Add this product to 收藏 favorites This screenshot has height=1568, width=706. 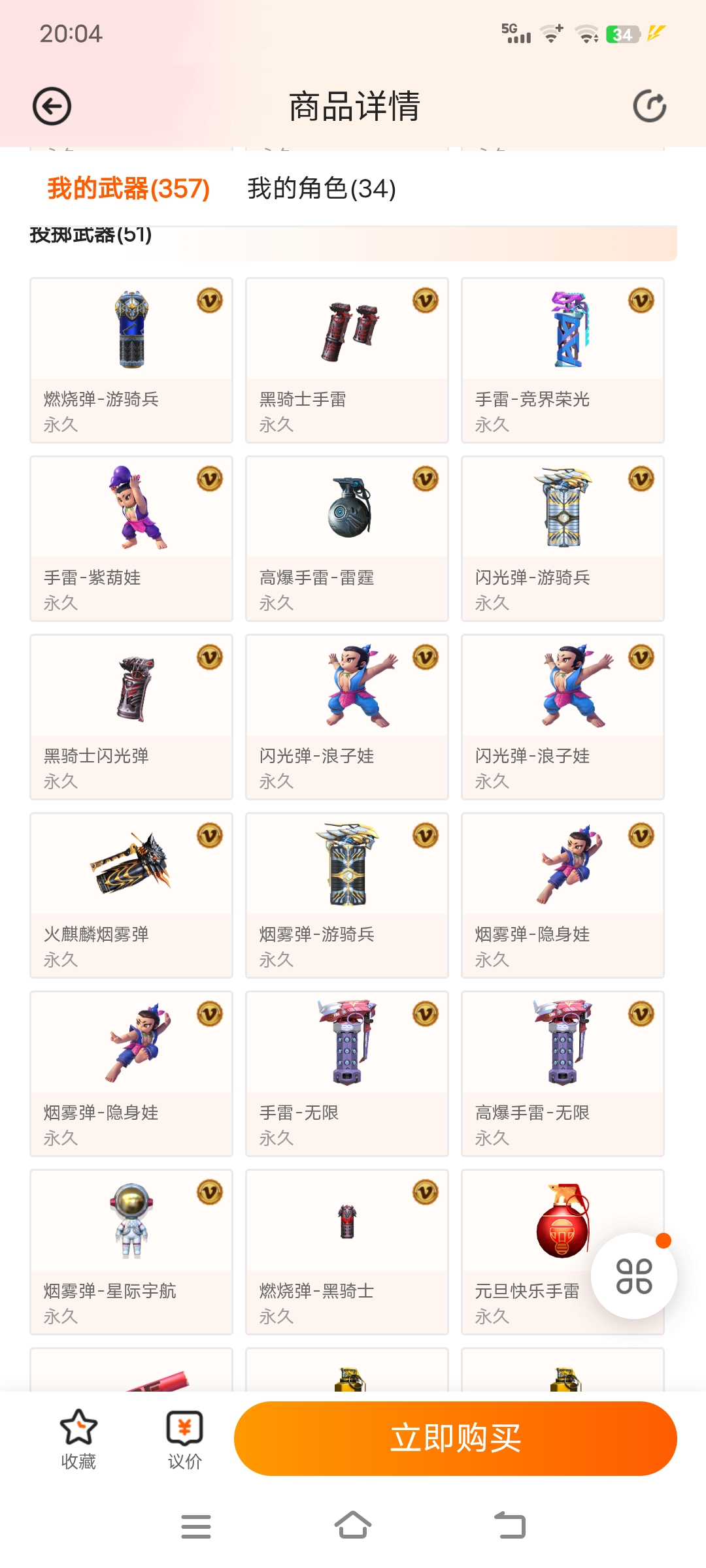[x=78, y=1439]
